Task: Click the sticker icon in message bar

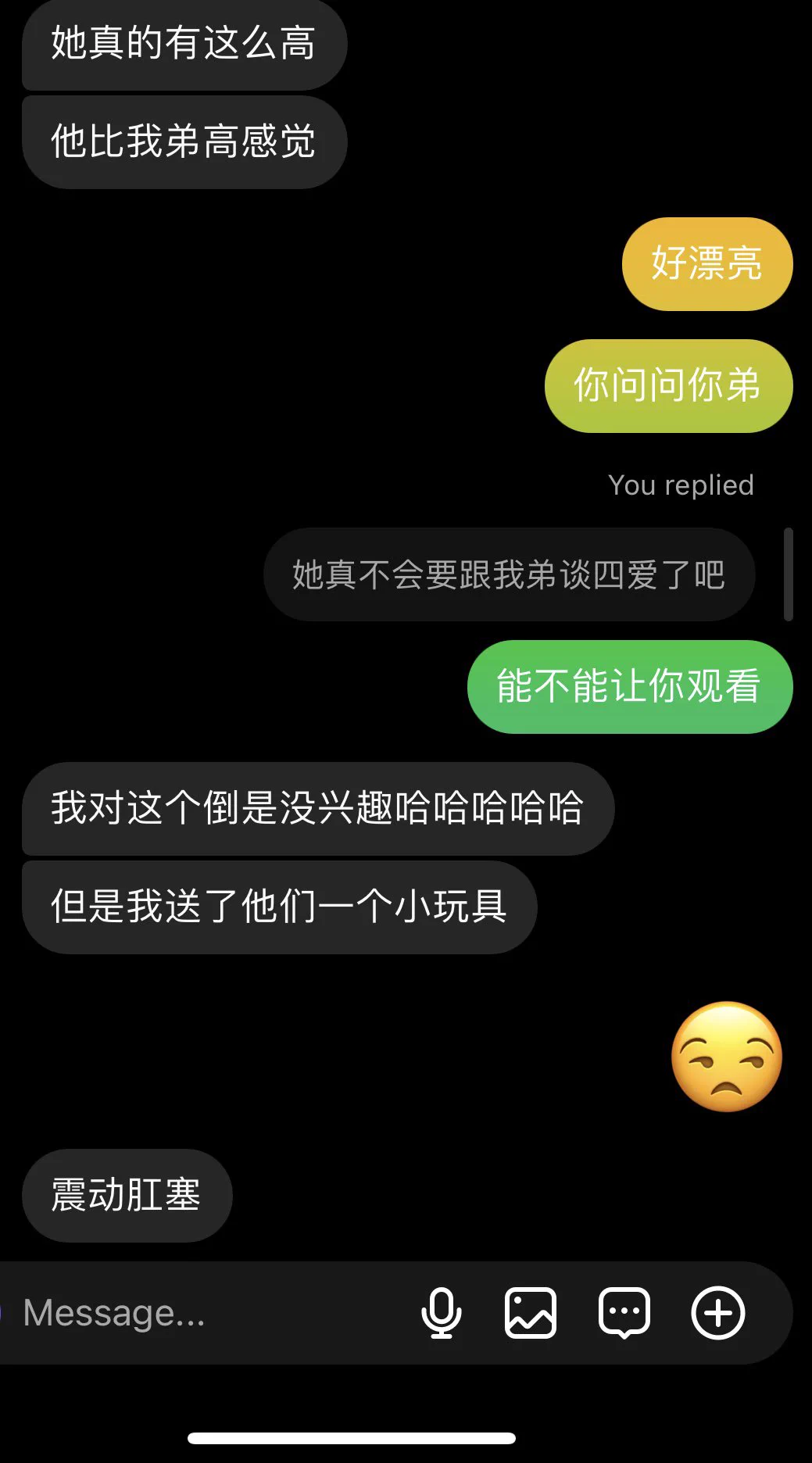Action: click(x=621, y=1313)
